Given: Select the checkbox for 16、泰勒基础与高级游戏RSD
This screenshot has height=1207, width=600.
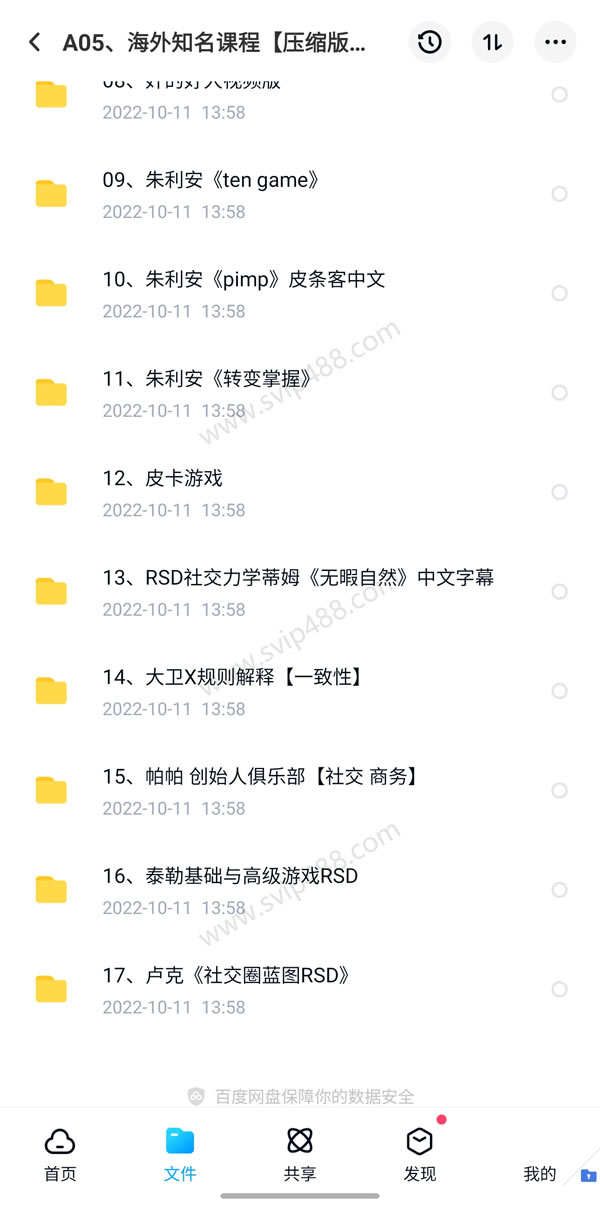Looking at the screenshot, I should coord(560,890).
